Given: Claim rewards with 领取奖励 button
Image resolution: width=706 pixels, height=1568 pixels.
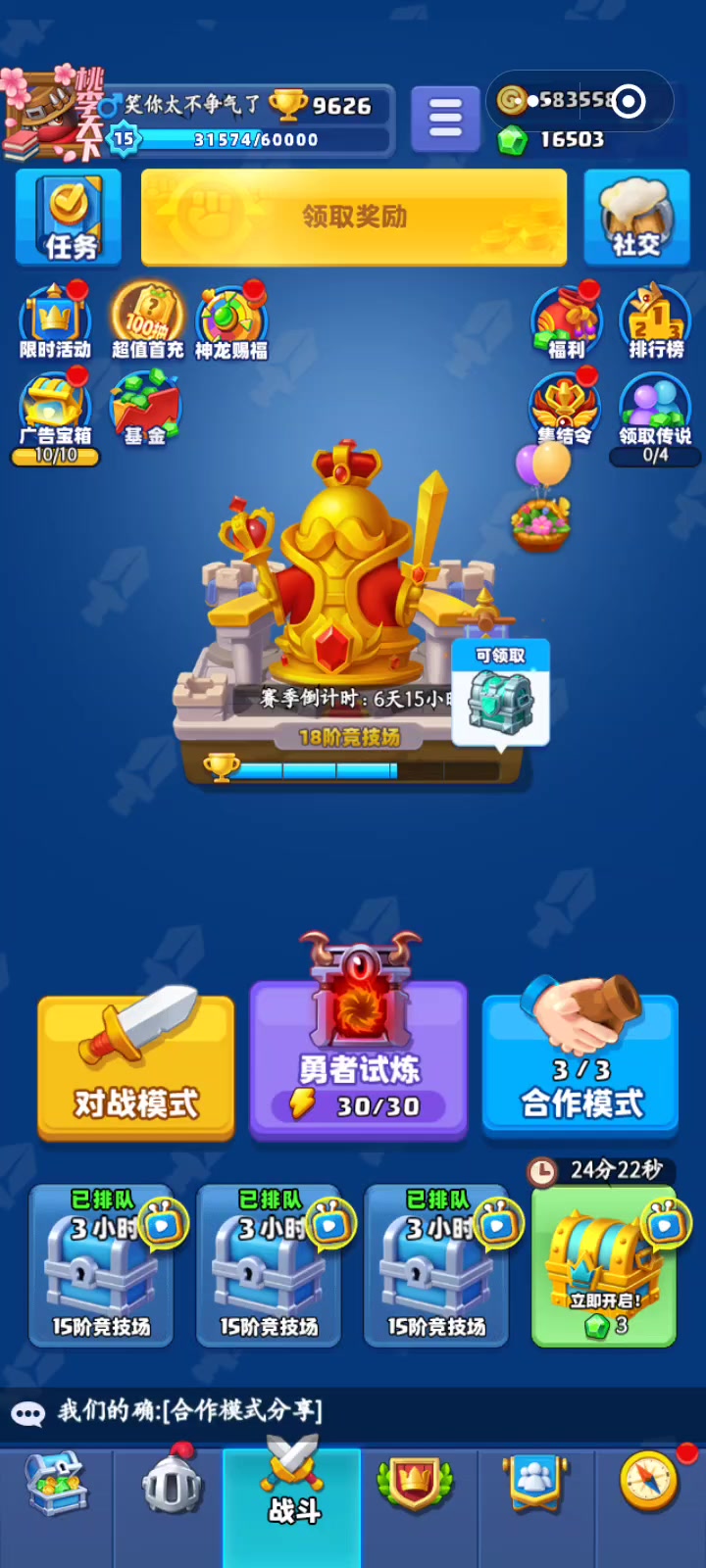Looking at the screenshot, I should click(354, 218).
